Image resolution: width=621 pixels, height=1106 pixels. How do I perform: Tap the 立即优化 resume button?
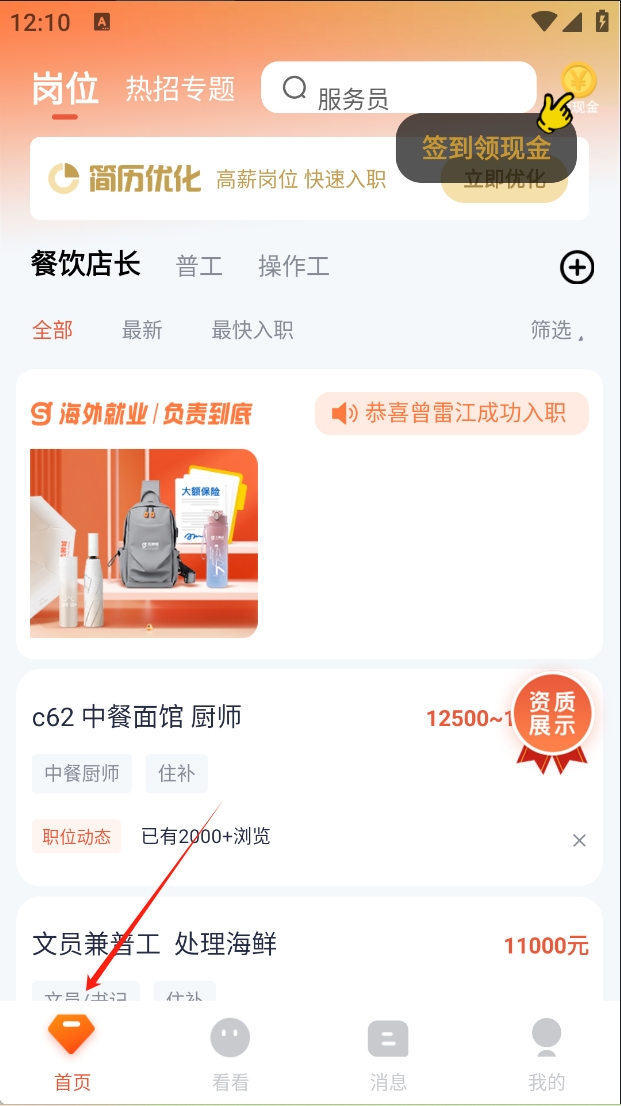pos(504,180)
